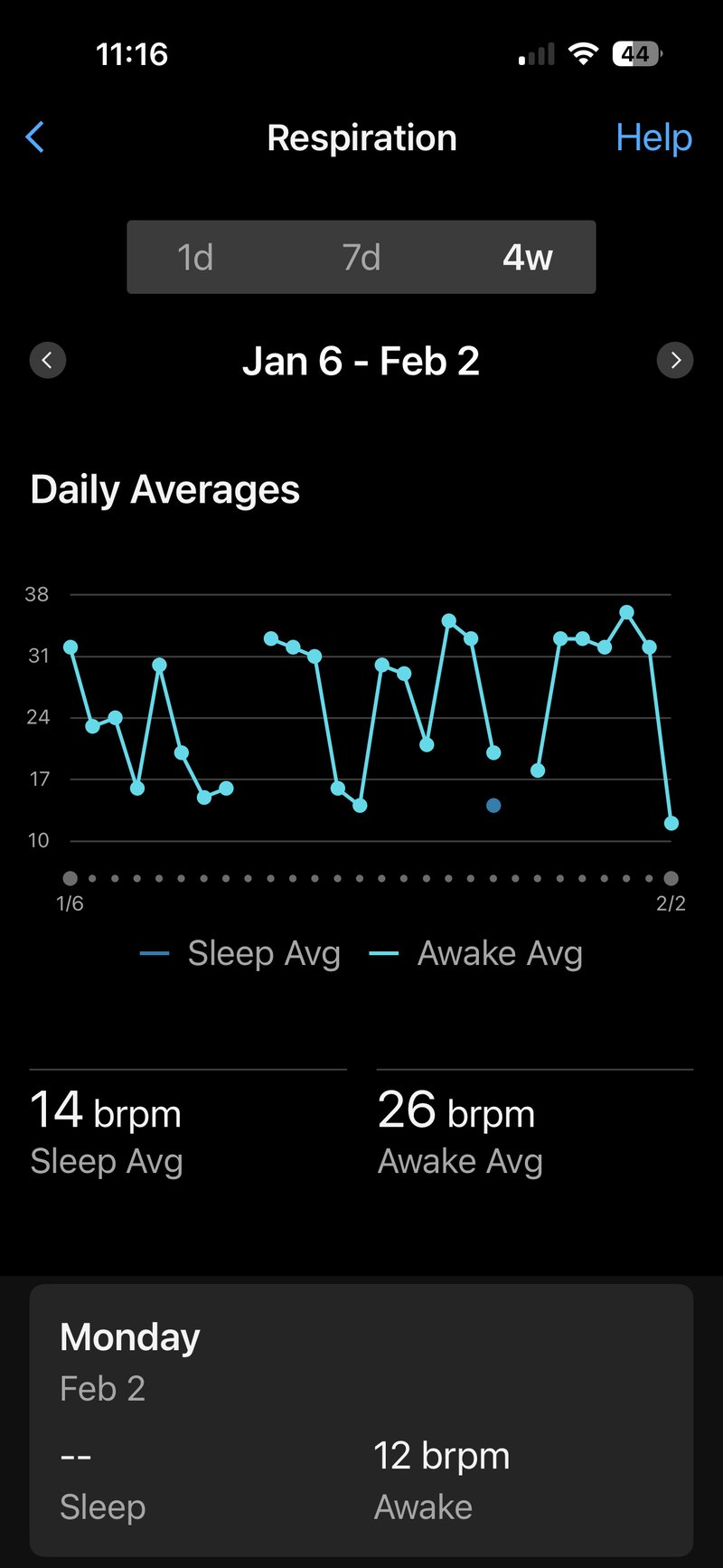Toggle the Awake Avg legend entry
Screen dimensions: 723x1568
coord(476,952)
